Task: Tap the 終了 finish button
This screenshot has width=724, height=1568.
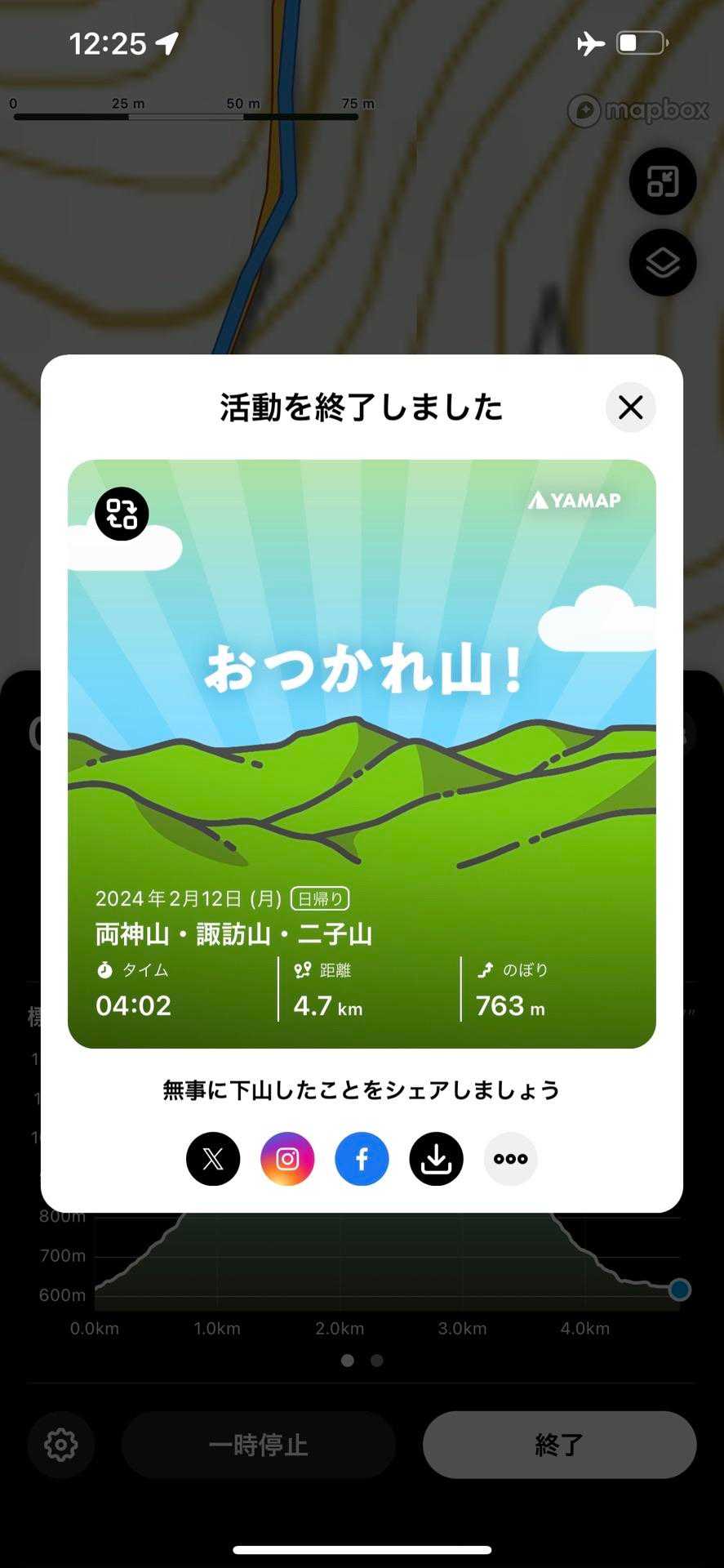Action: pos(559,1445)
